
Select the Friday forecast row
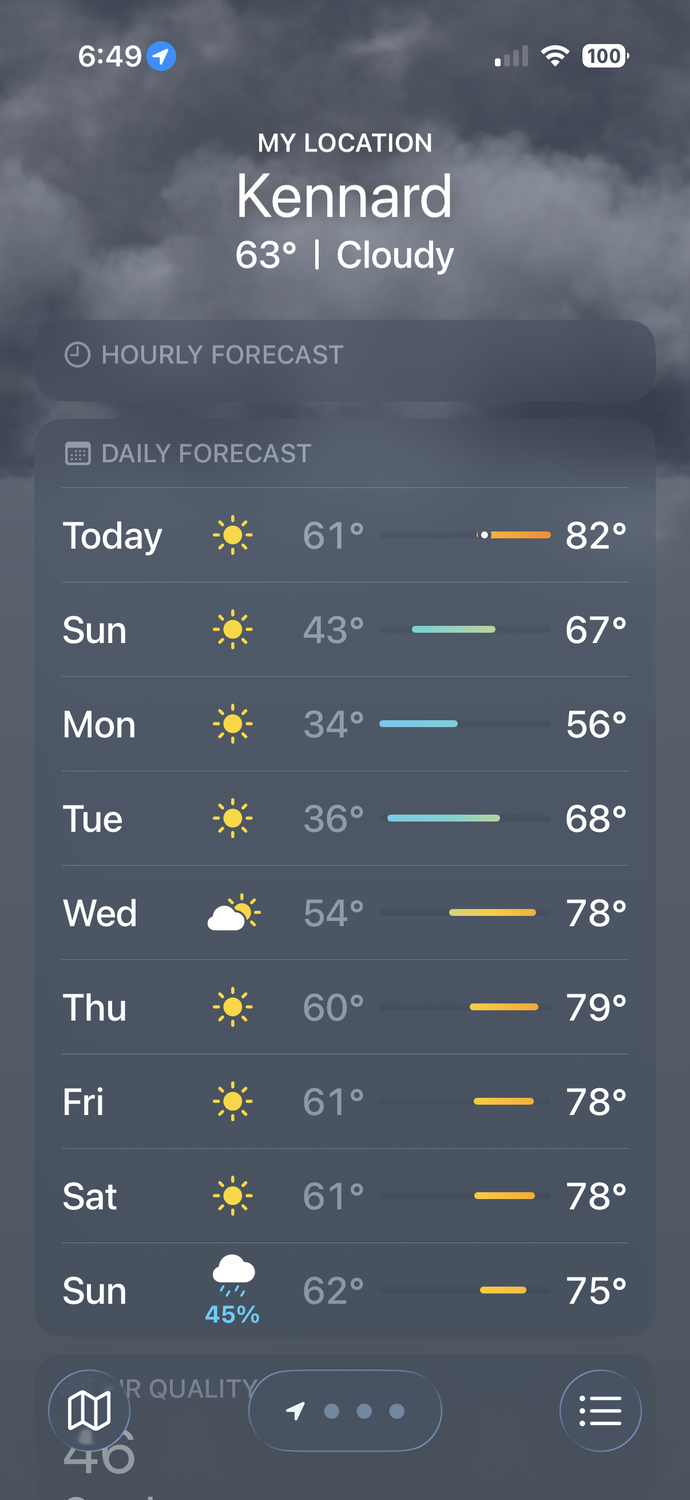click(345, 1102)
